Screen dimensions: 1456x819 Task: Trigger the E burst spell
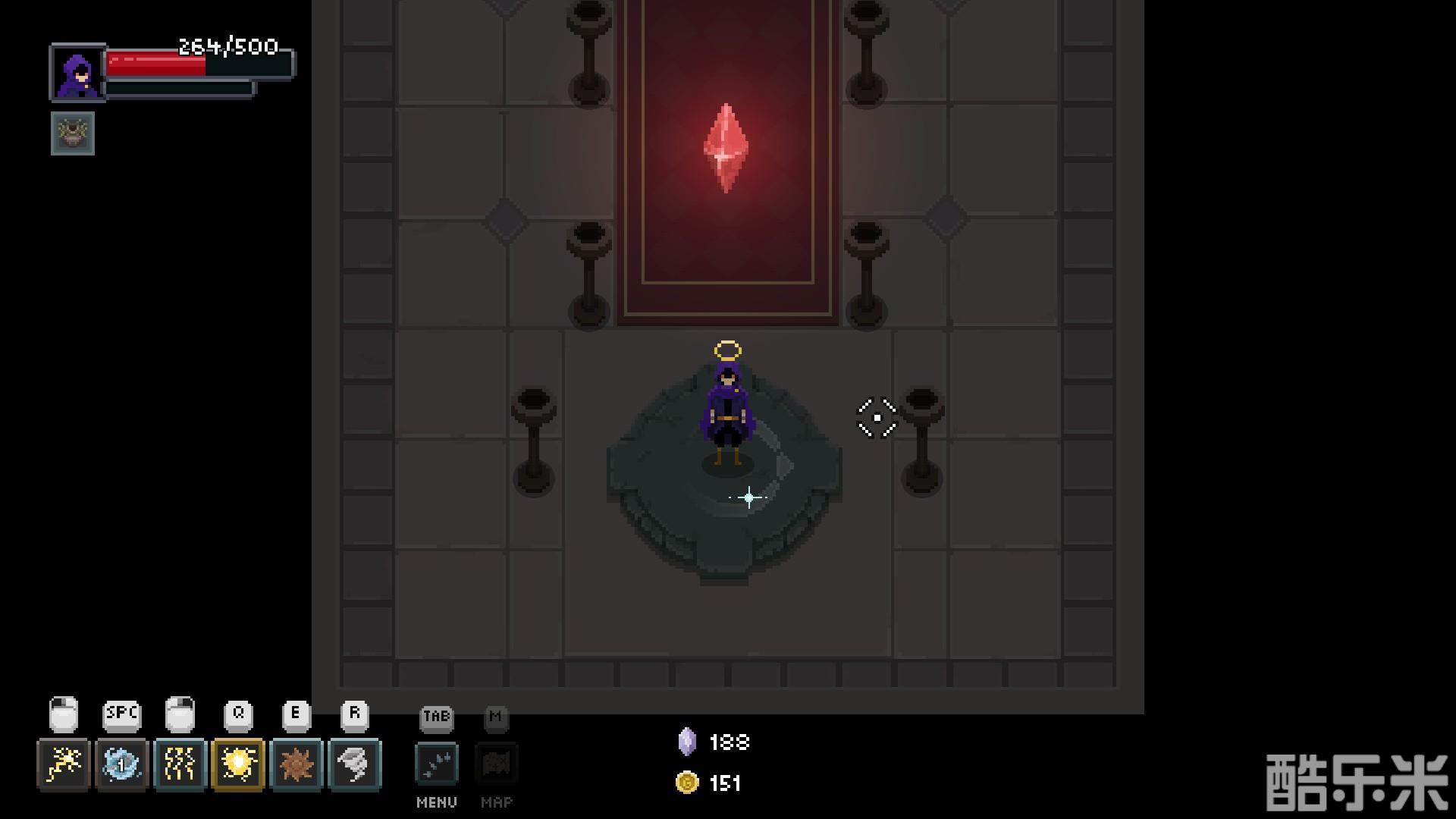point(297,764)
